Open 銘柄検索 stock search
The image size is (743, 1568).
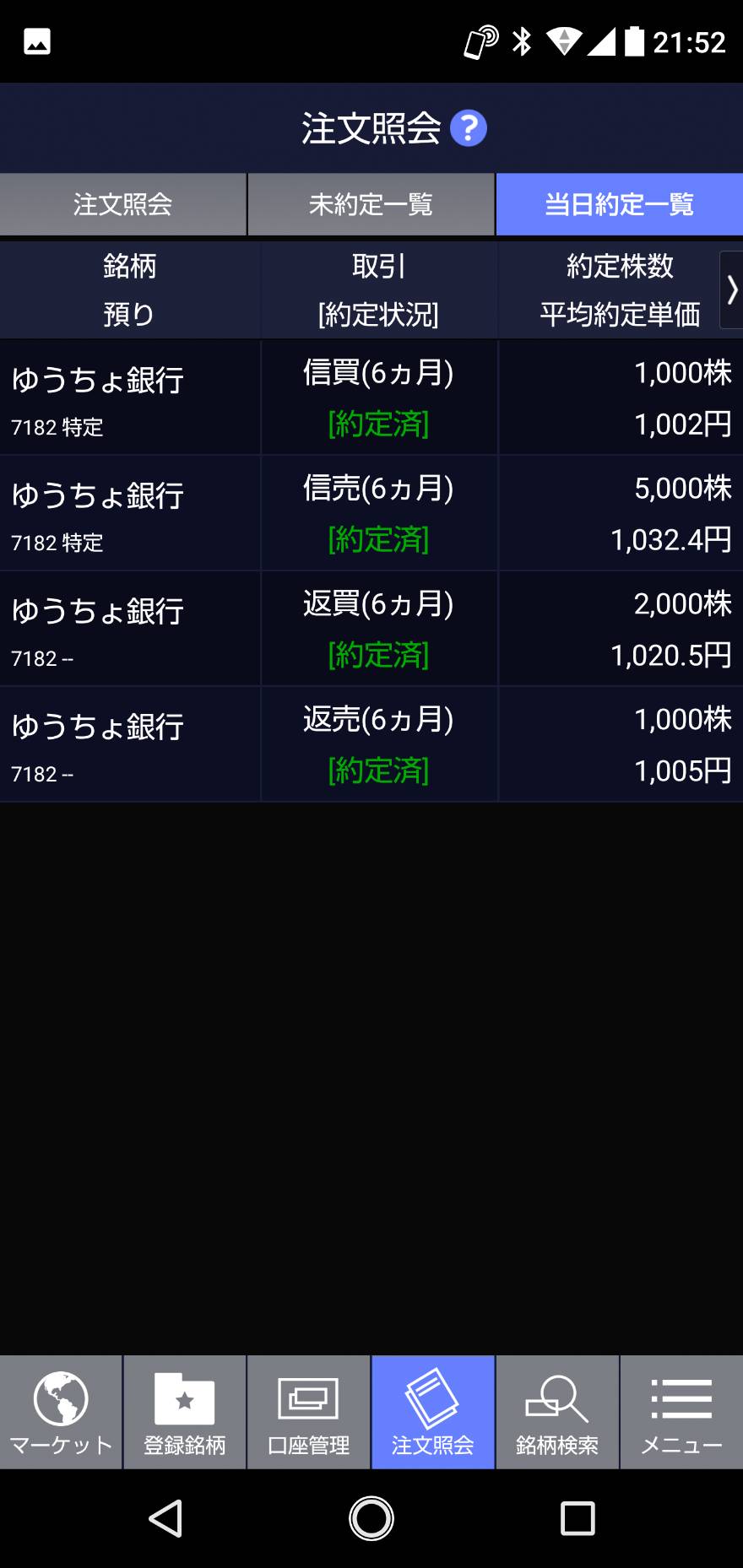coord(557,1413)
